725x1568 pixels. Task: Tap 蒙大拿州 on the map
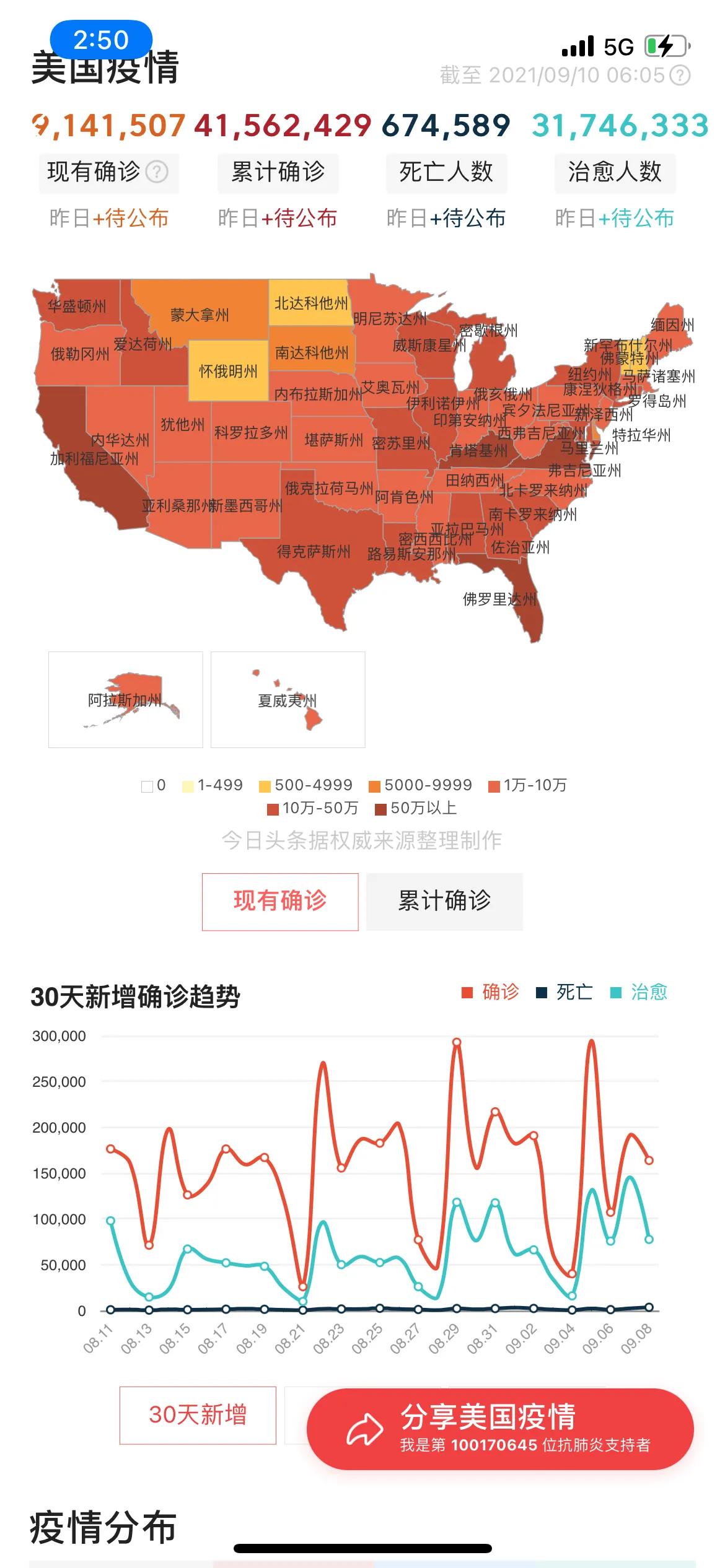point(200,315)
